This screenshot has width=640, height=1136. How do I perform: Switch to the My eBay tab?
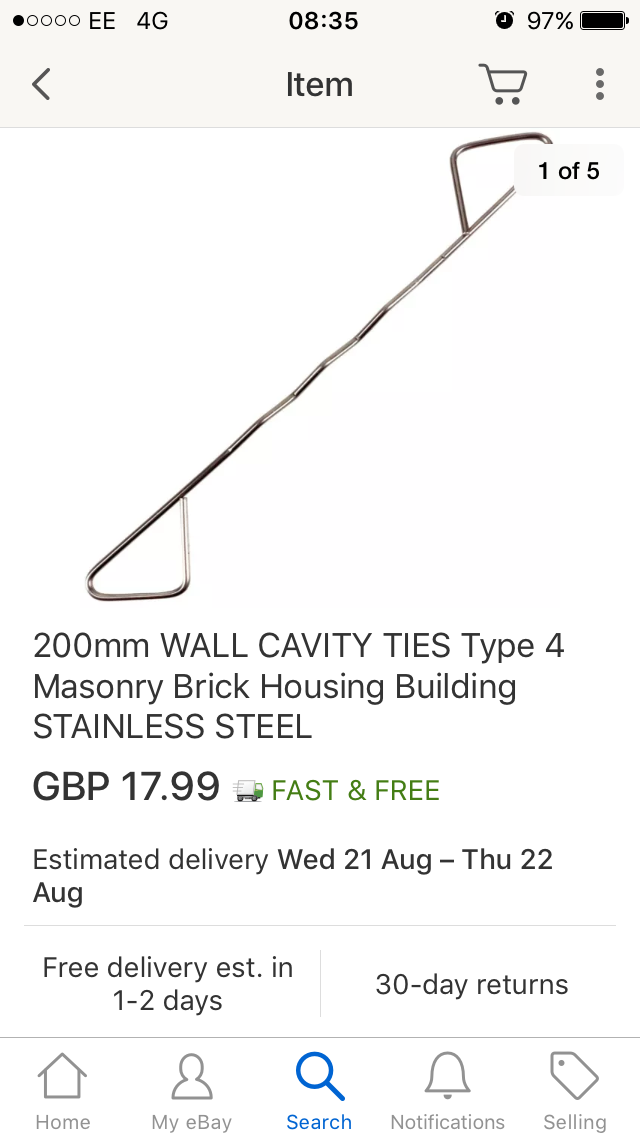(x=191, y=1090)
